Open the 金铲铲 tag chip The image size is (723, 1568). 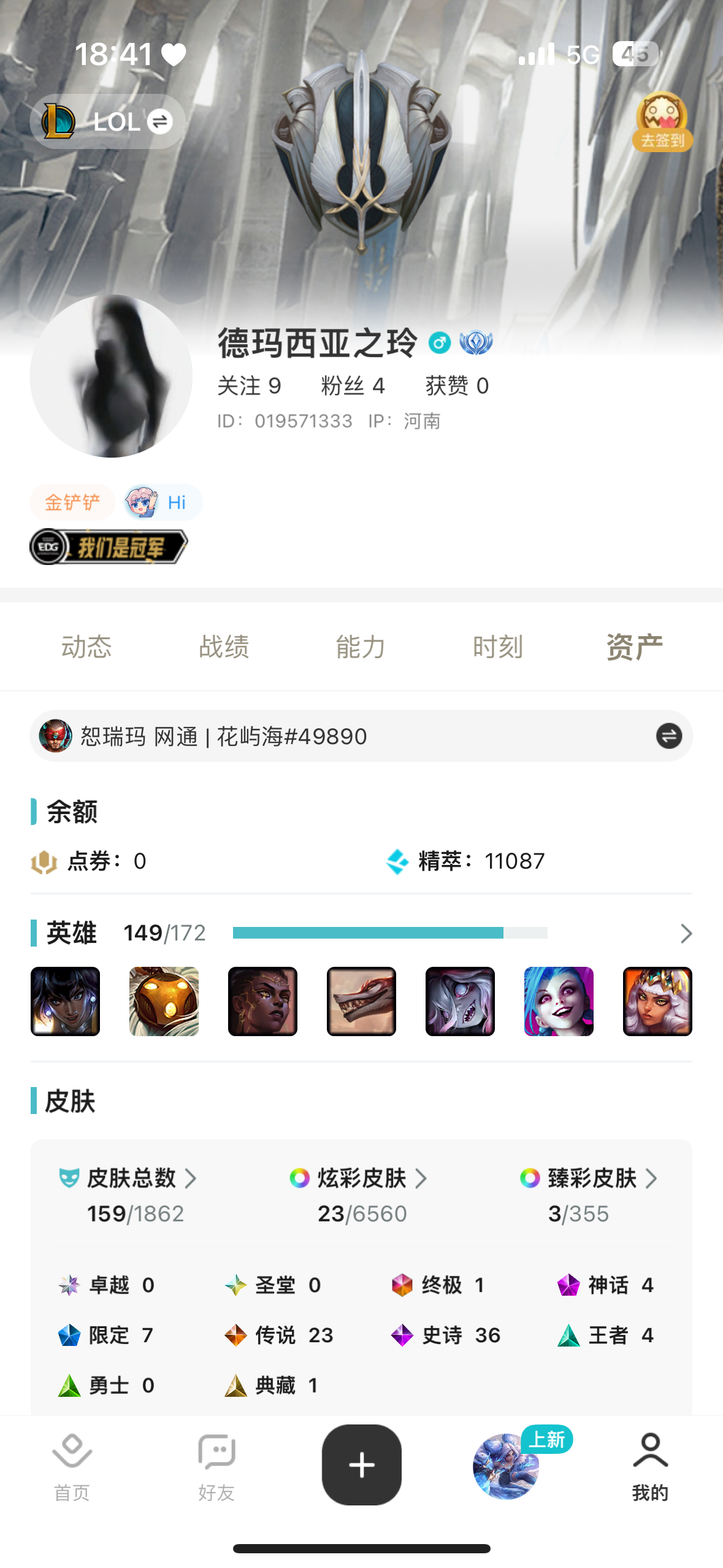72,502
